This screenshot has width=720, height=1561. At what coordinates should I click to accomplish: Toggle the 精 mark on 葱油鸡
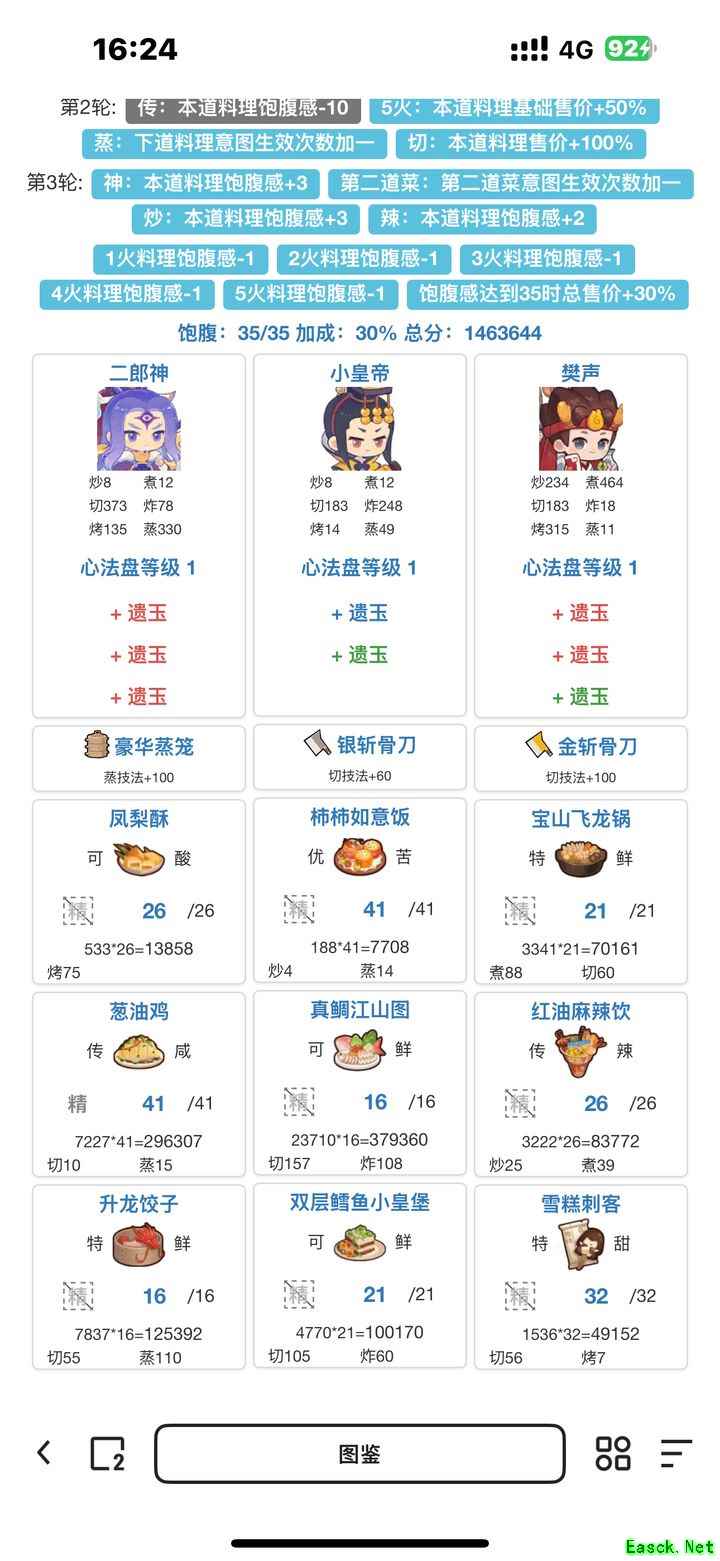click(x=77, y=1104)
